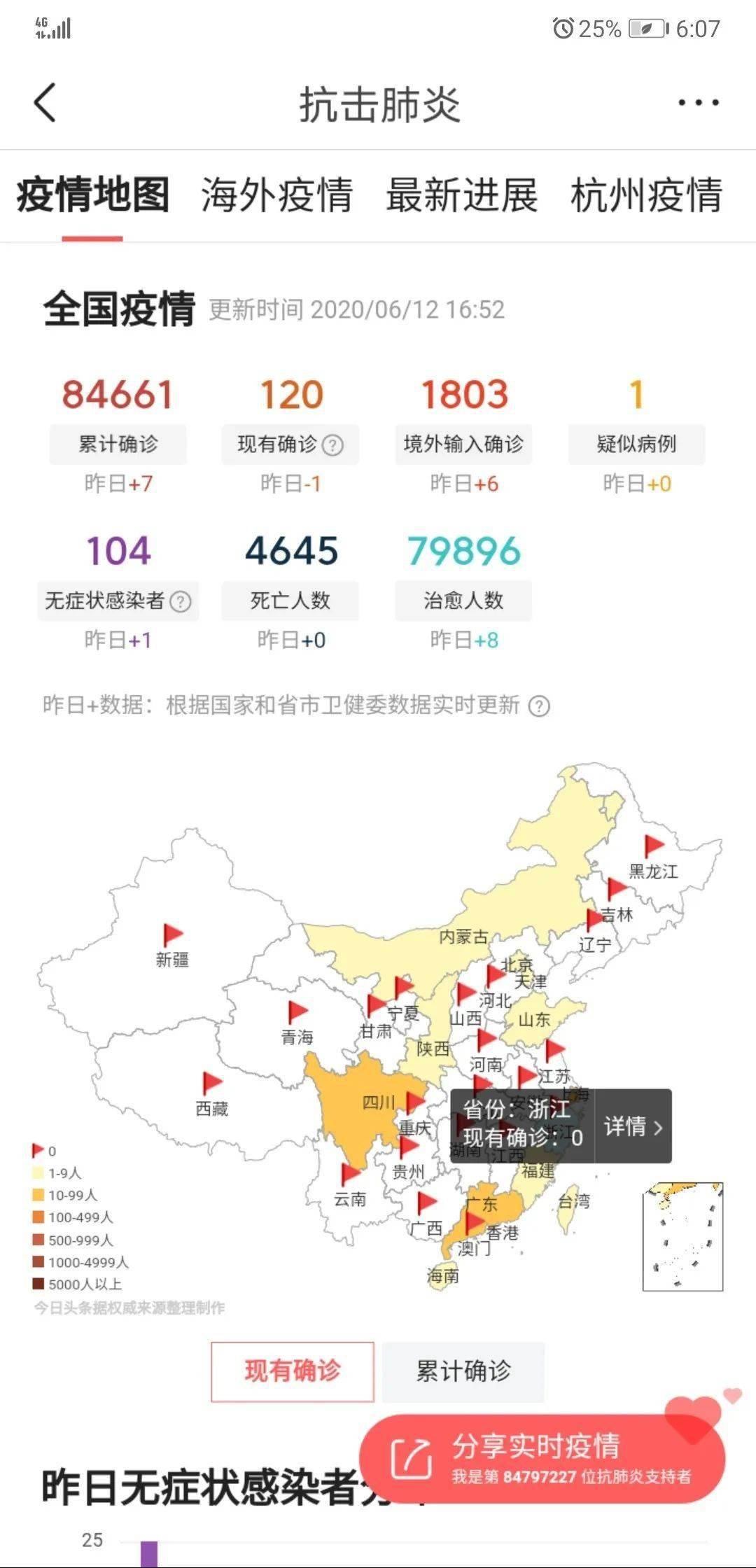Open the help icon after 昨日+数据 note

pos(538,706)
